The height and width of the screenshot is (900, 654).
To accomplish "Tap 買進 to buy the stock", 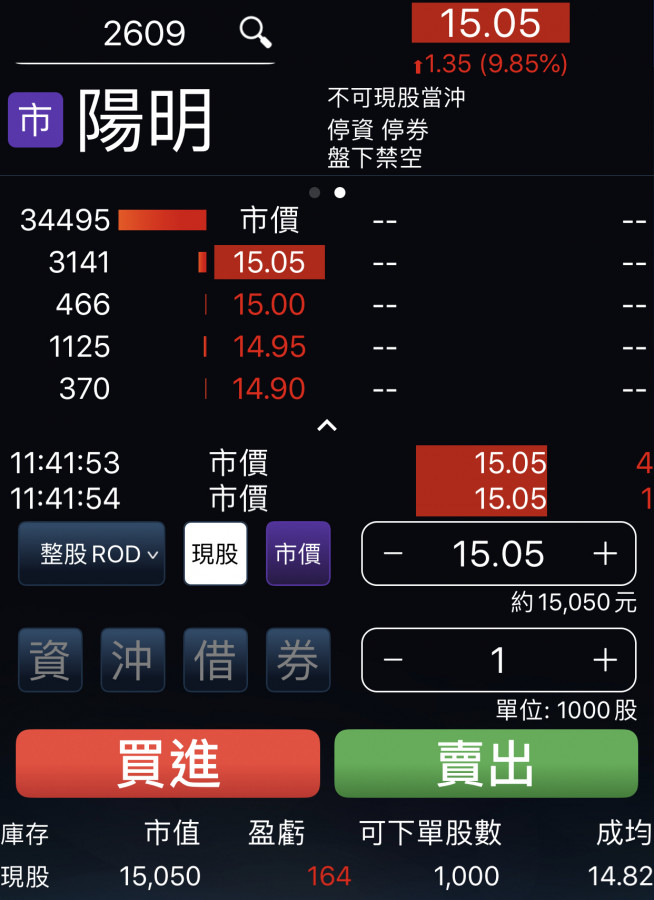I will pyautogui.click(x=168, y=763).
